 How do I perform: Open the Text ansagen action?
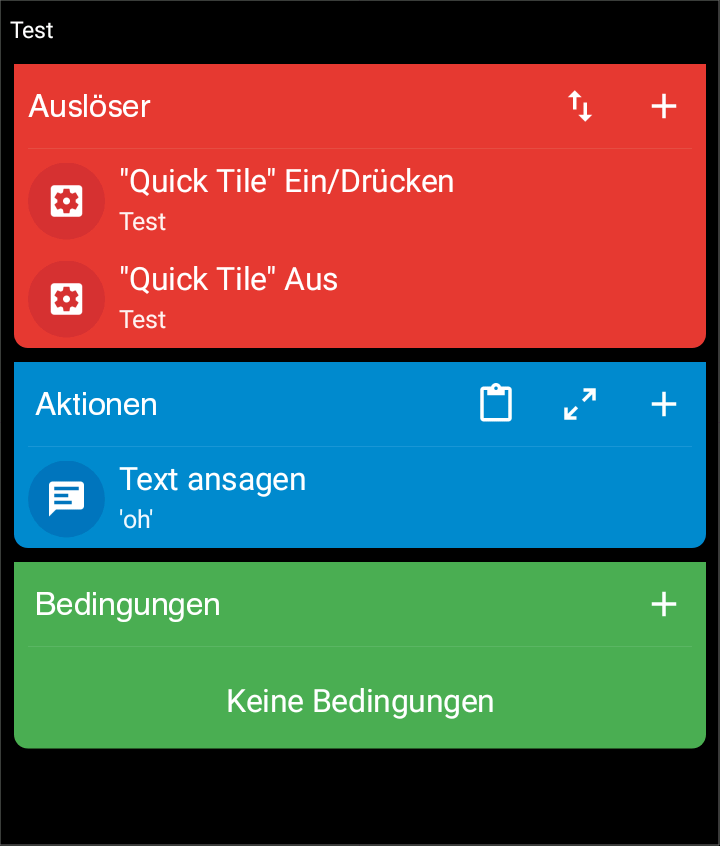tap(212, 497)
